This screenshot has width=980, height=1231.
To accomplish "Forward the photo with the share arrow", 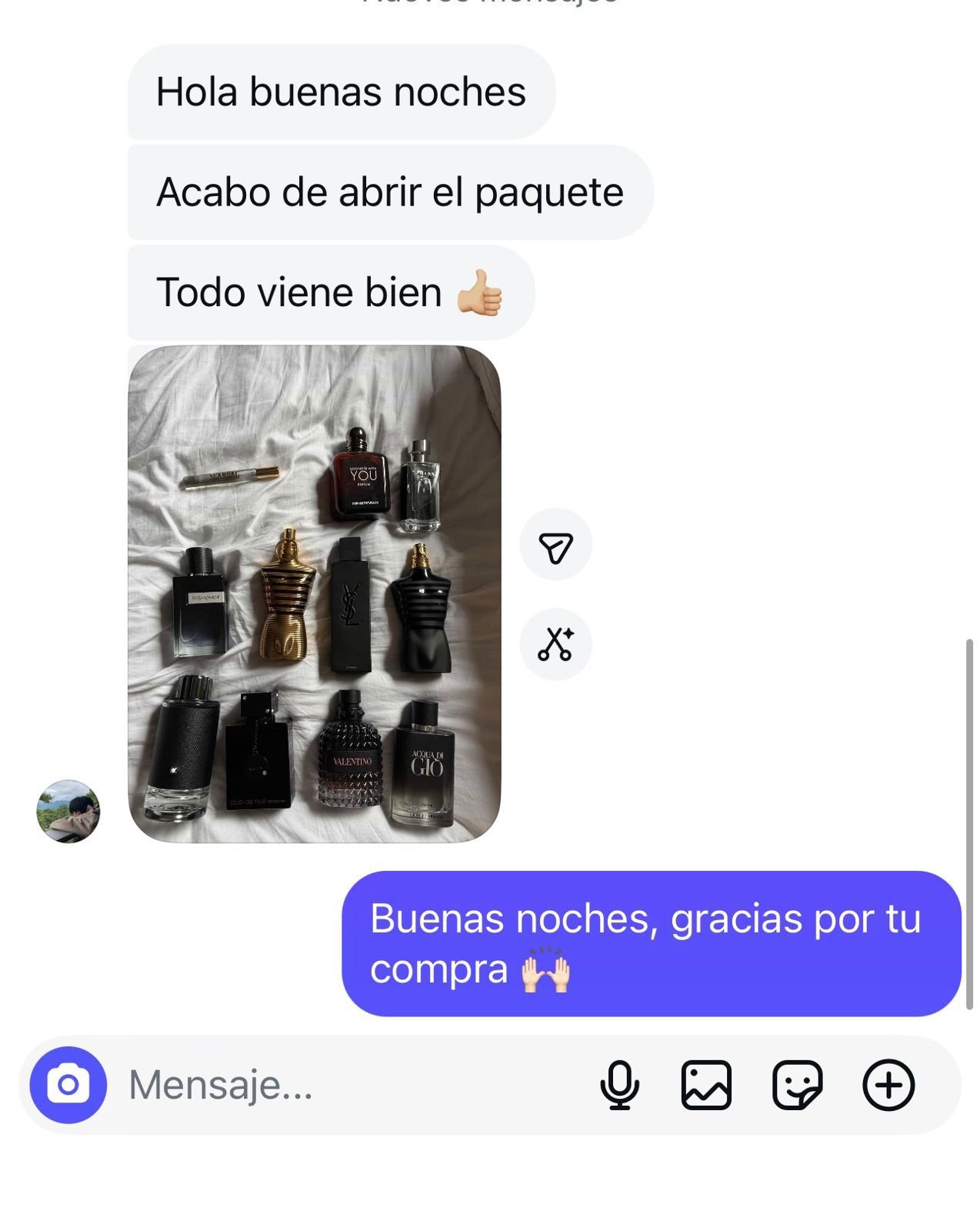I will 555,545.
